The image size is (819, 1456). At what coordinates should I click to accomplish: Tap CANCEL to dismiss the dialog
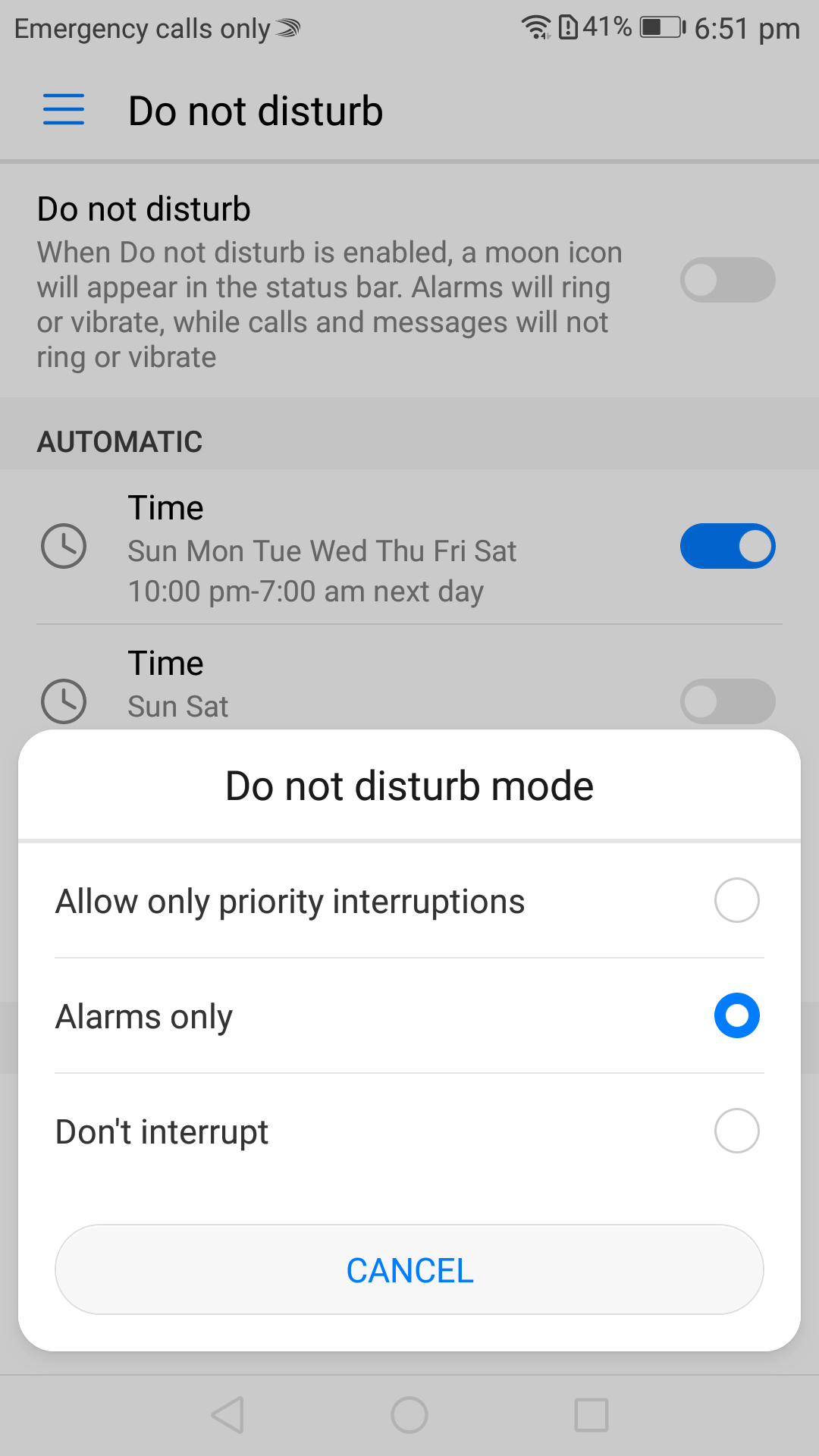tap(409, 1269)
